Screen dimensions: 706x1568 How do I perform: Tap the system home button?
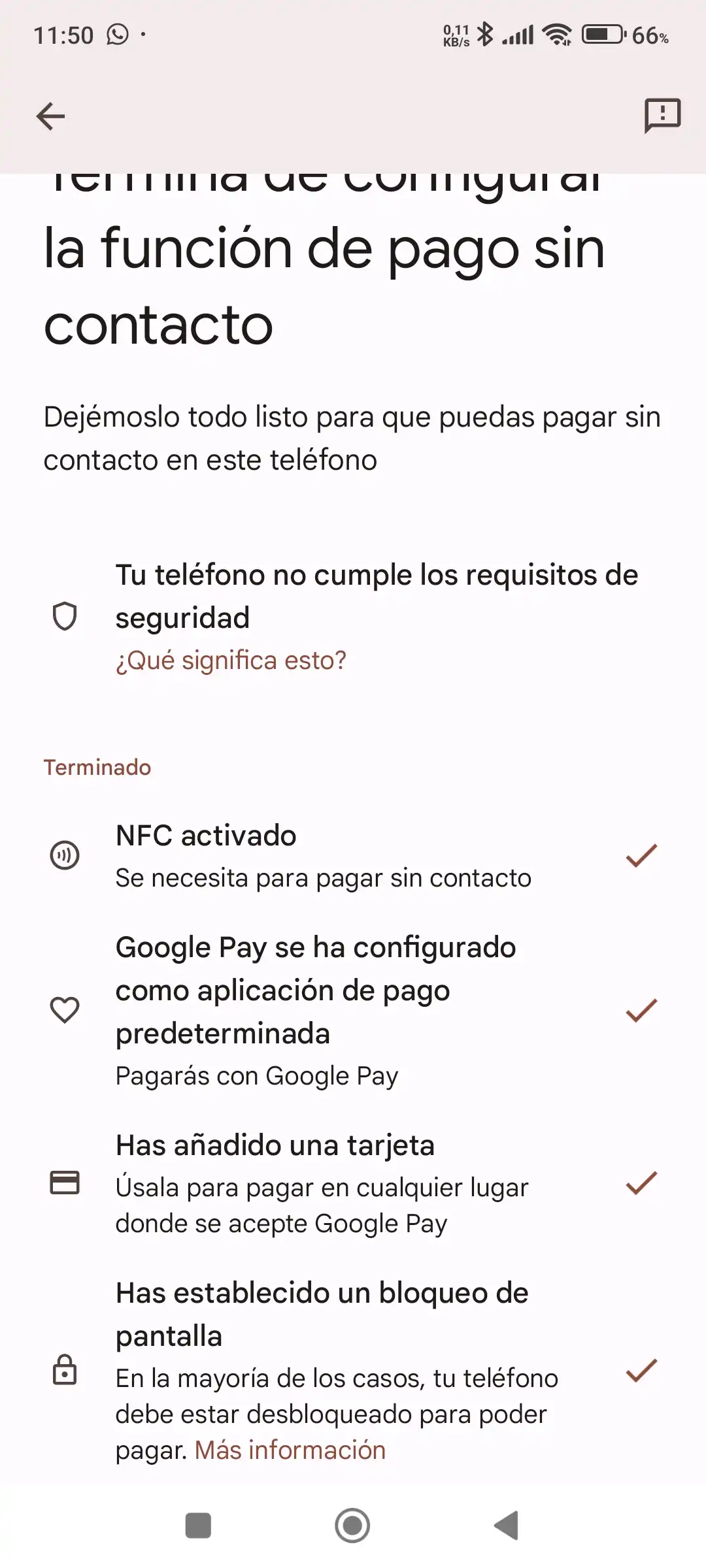[352, 1526]
